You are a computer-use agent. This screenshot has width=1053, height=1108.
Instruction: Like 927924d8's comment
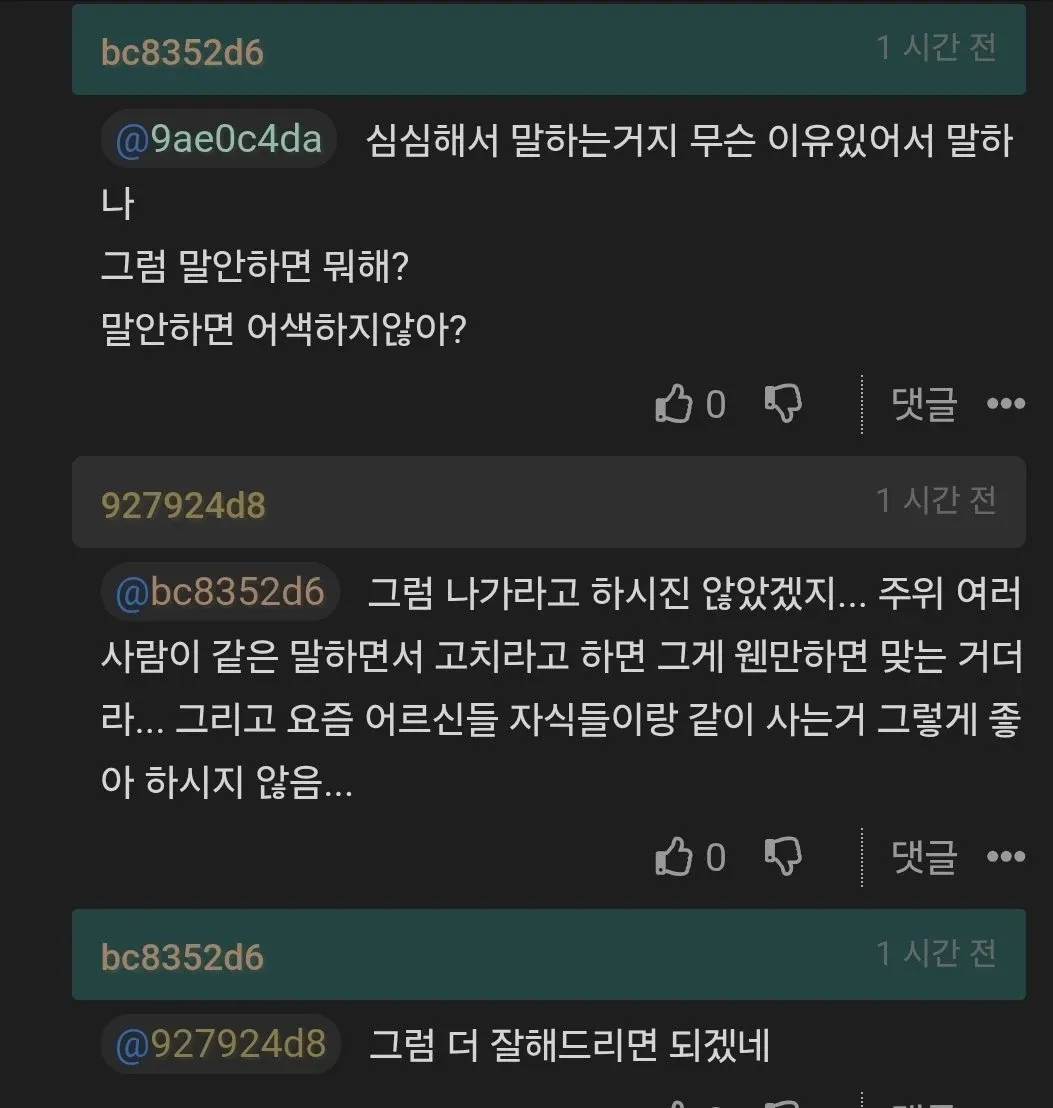coord(673,856)
